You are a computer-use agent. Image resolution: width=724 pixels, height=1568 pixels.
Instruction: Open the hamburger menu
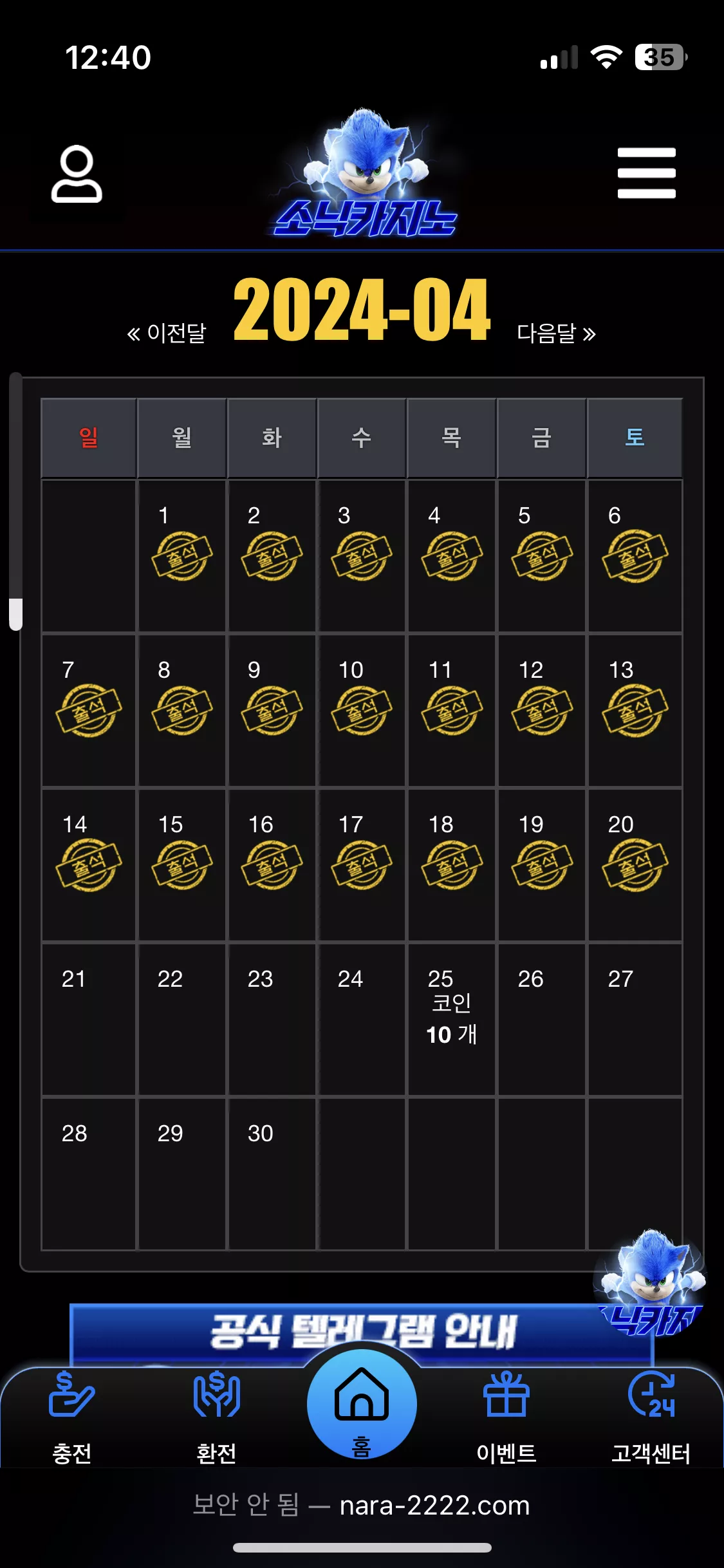(x=646, y=173)
